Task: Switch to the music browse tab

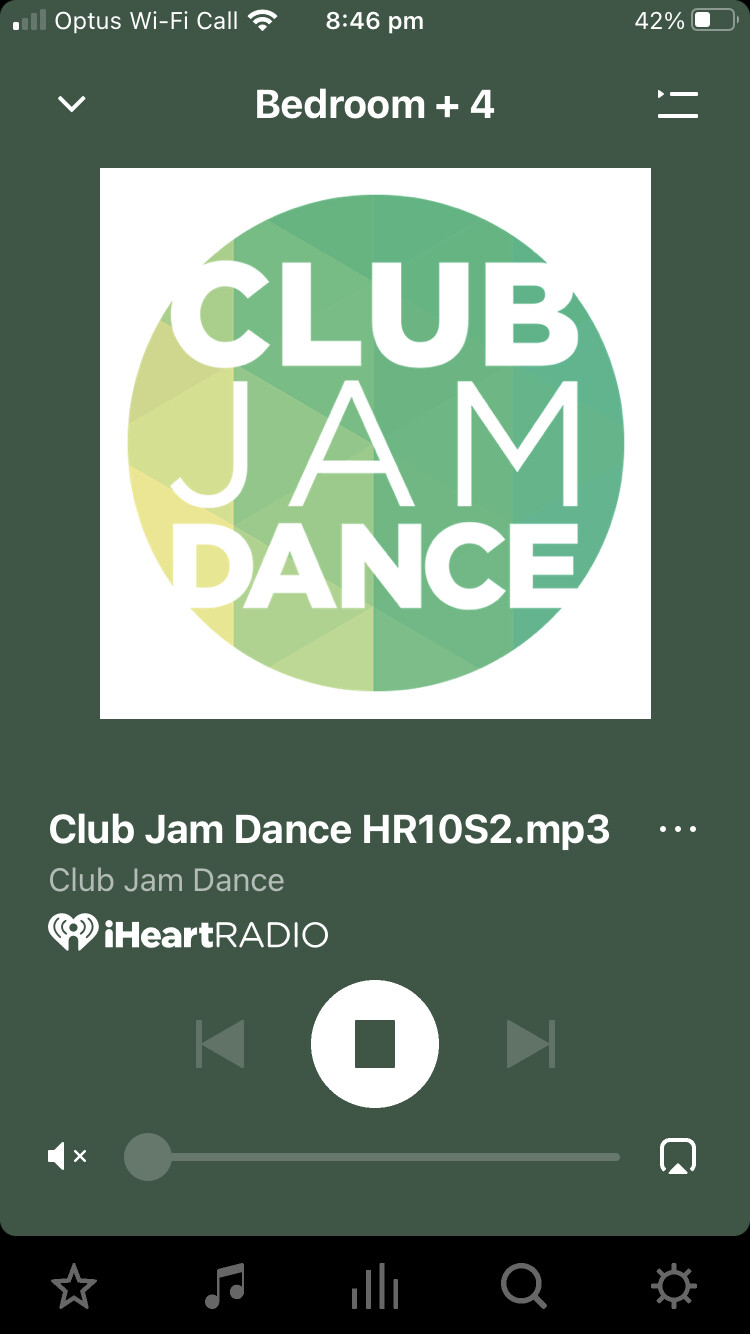Action: 224,1285
